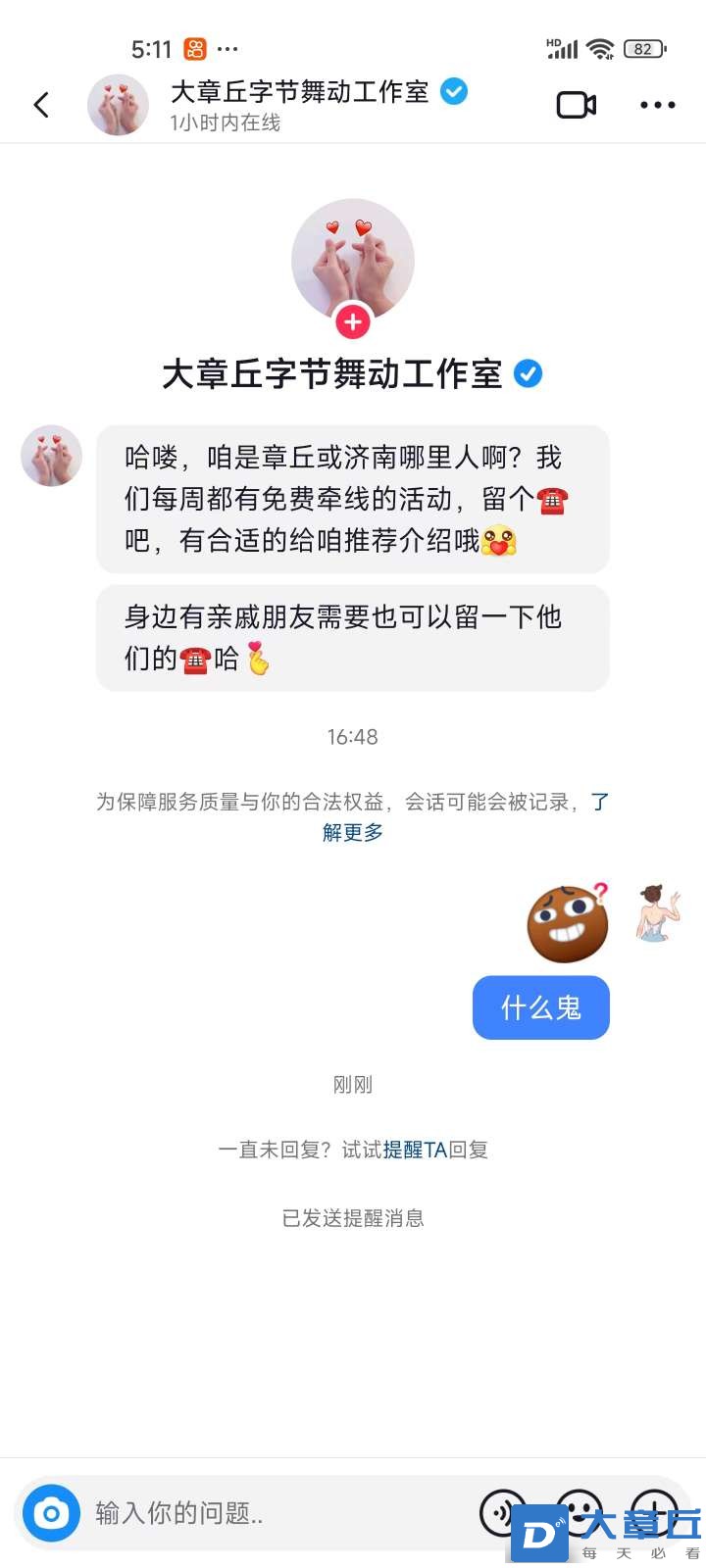Open the 了解更多 link
This screenshot has width=706, height=1568.
(x=353, y=832)
